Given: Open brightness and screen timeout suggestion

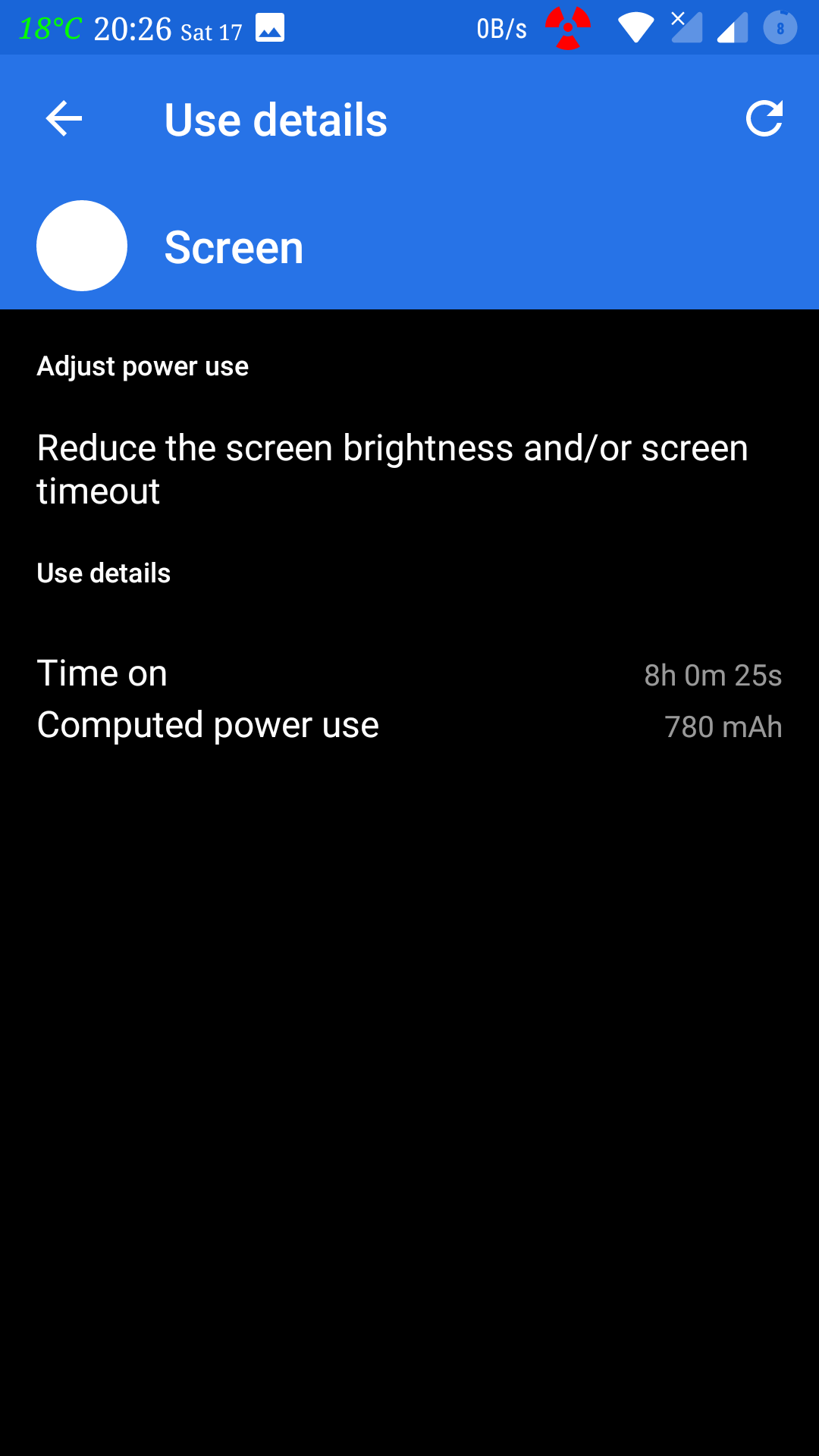Looking at the screenshot, I should tap(393, 469).
